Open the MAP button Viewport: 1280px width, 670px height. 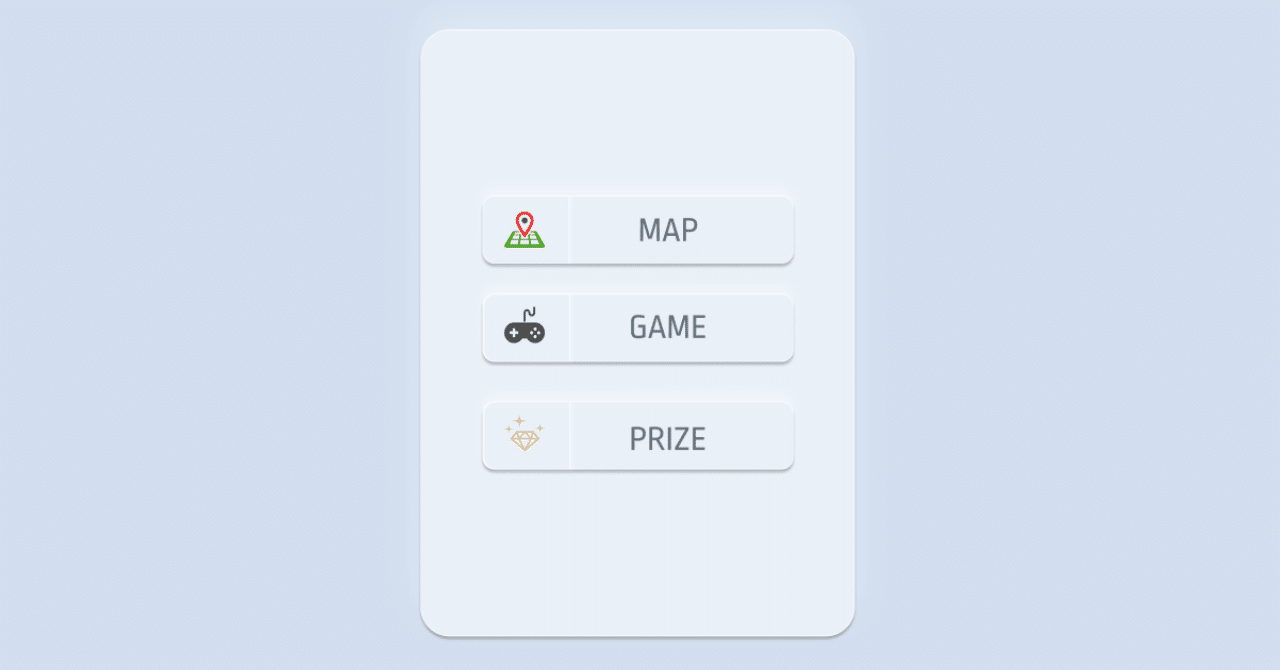638,230
